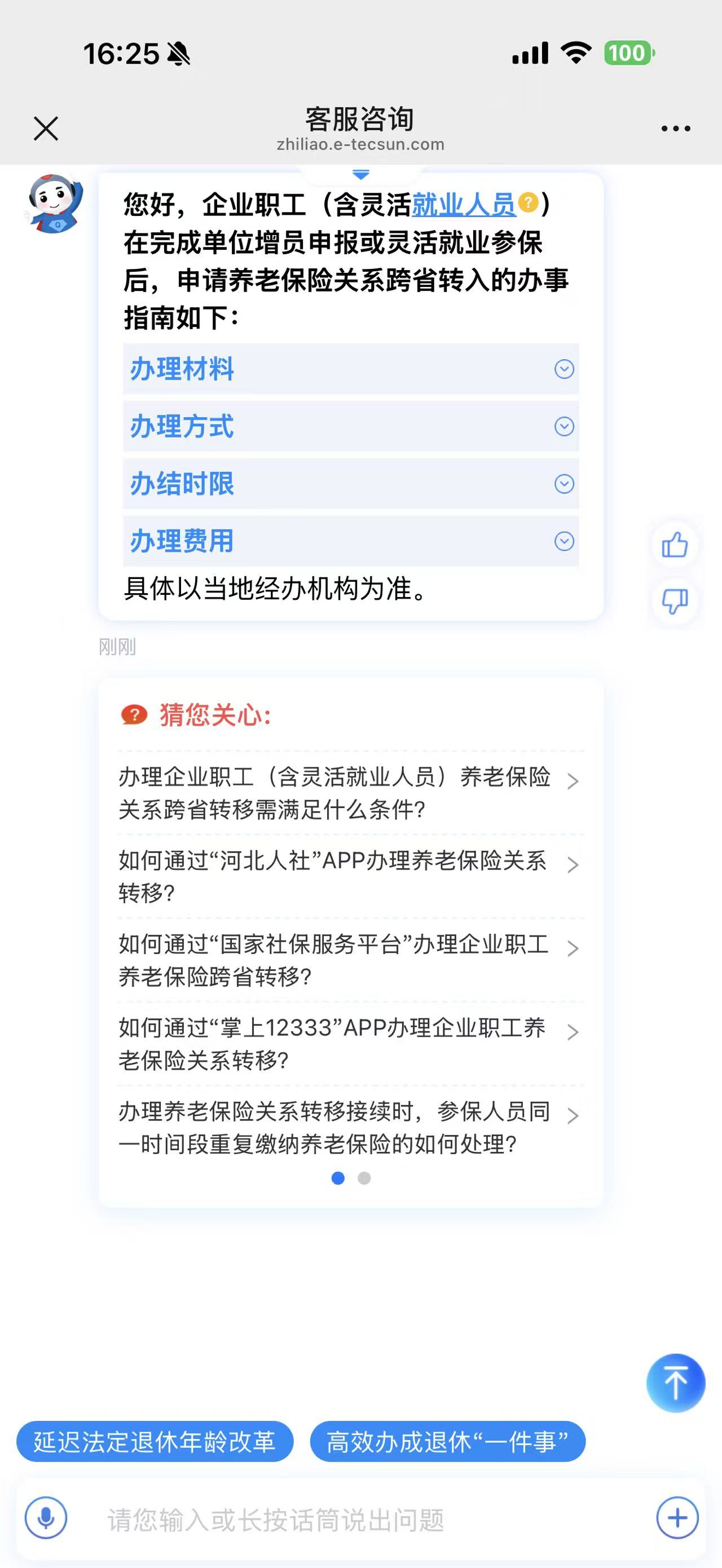This screenshot has height=1568, width=722.
Task: Open the three-dot more options menu
Action: pyautogui.click(x=676, y=129)
